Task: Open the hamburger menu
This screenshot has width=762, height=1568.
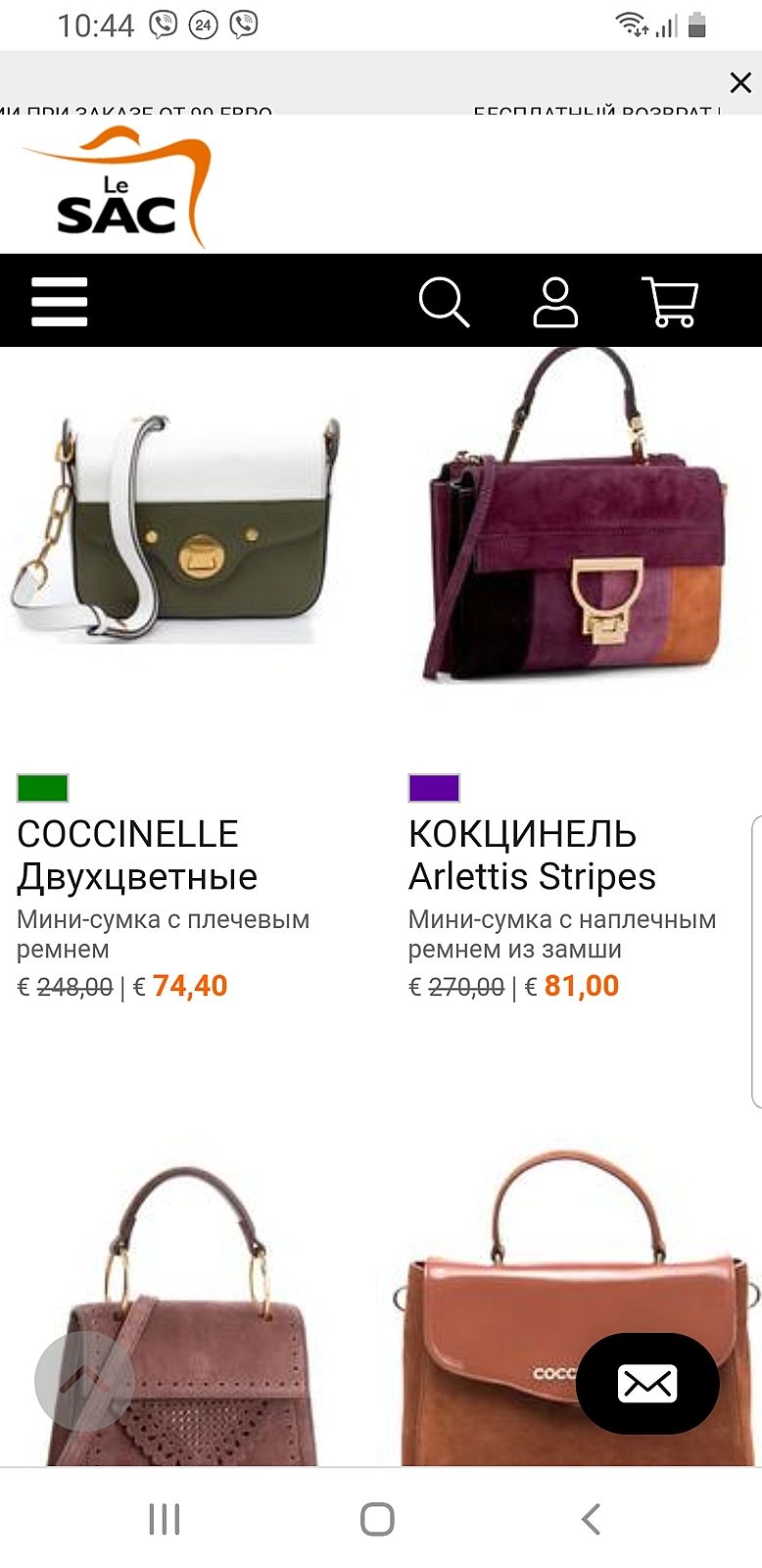Action: pos(60,301)
